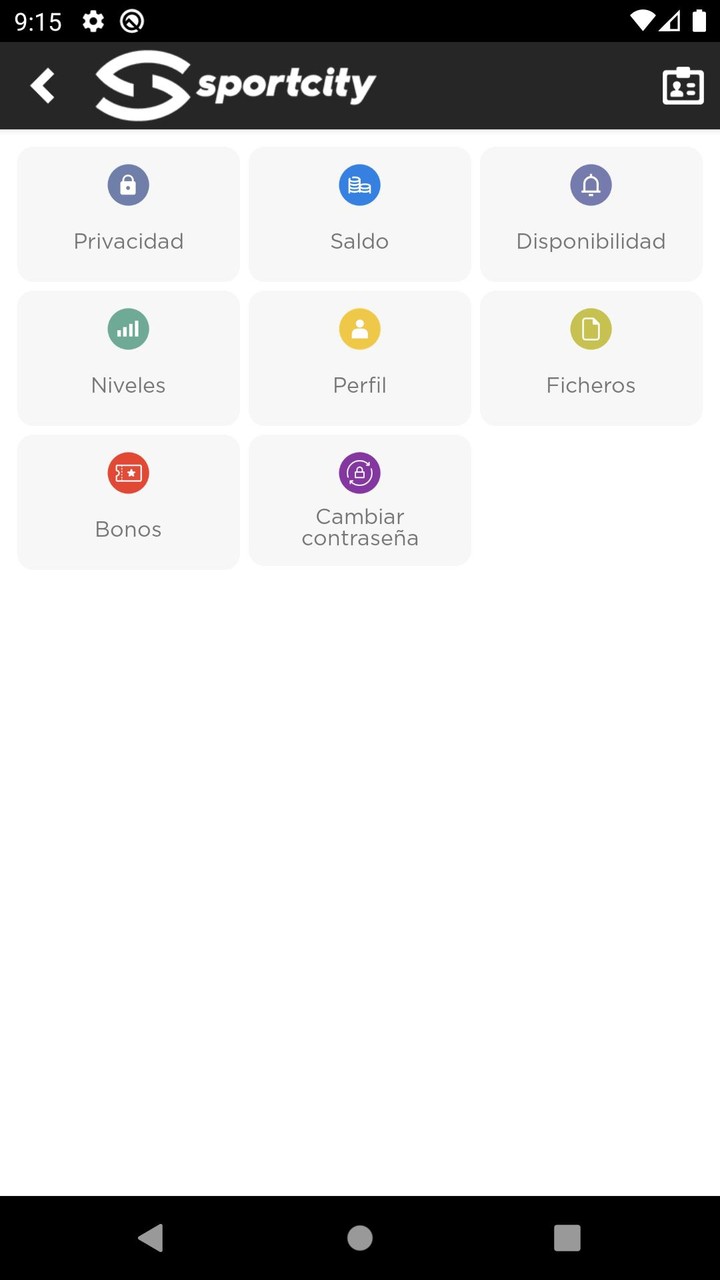Select the Ficheros tile
The width and height of the screenshot is (720, 1280).
click(x=591, y=358)
